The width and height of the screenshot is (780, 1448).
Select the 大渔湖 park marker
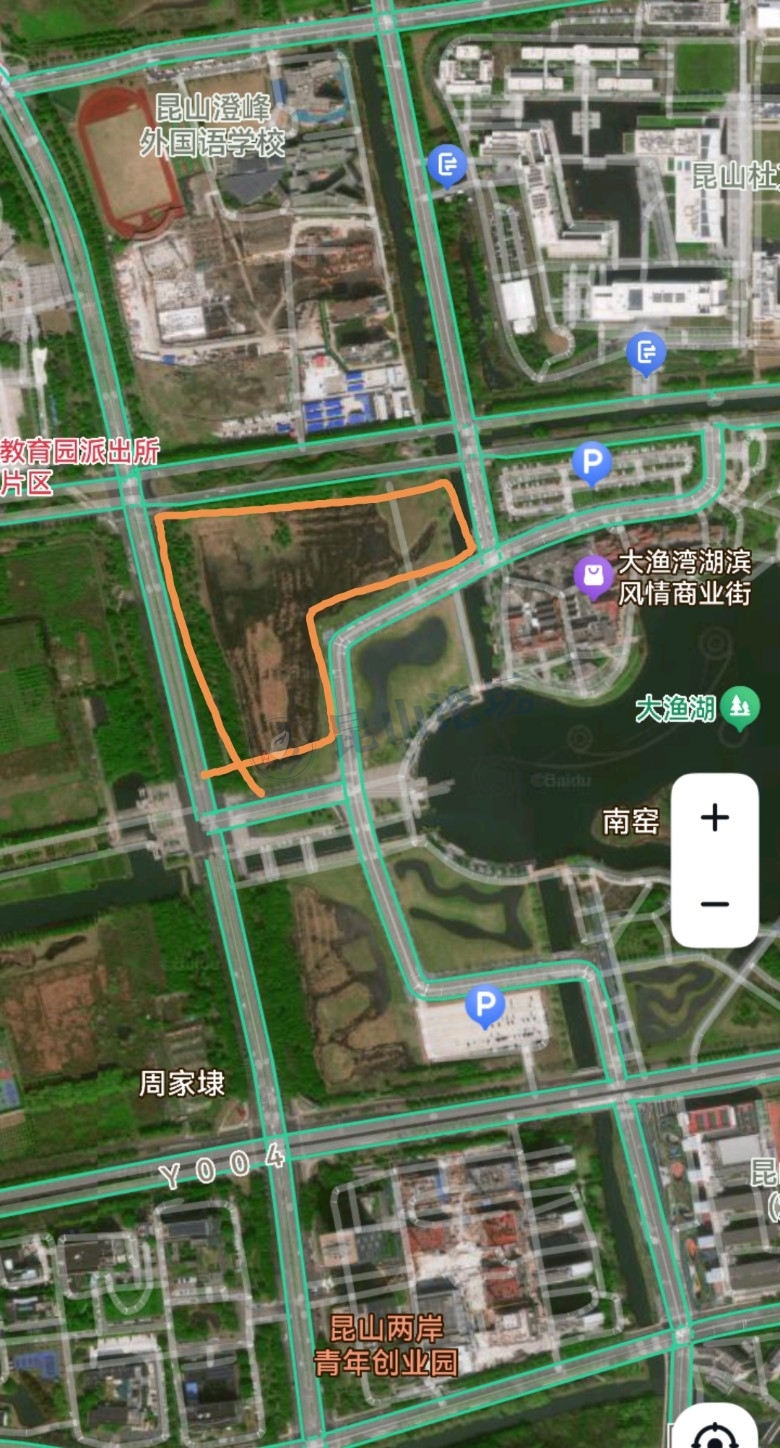click(740, 707)
